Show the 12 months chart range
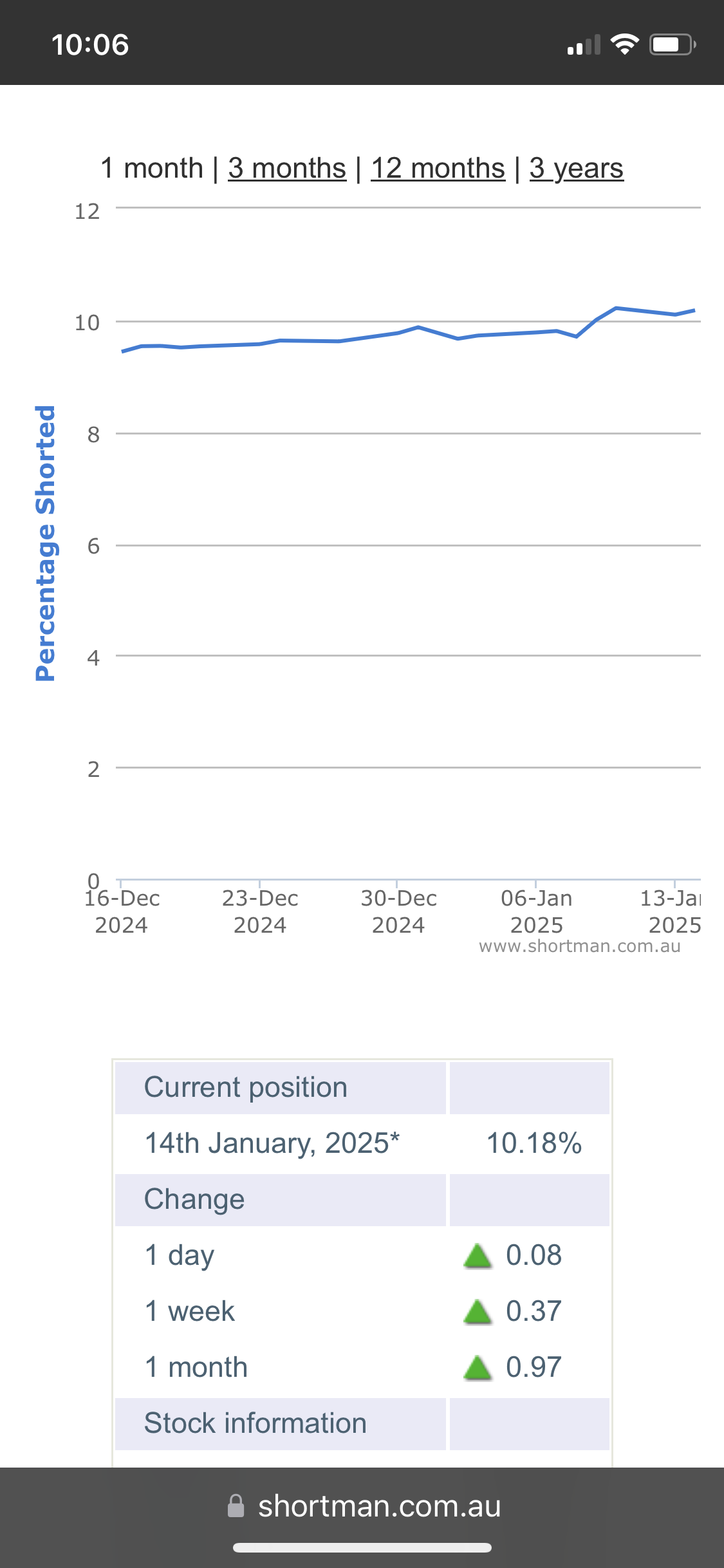 pyautogui.click(x=438, y=169)
